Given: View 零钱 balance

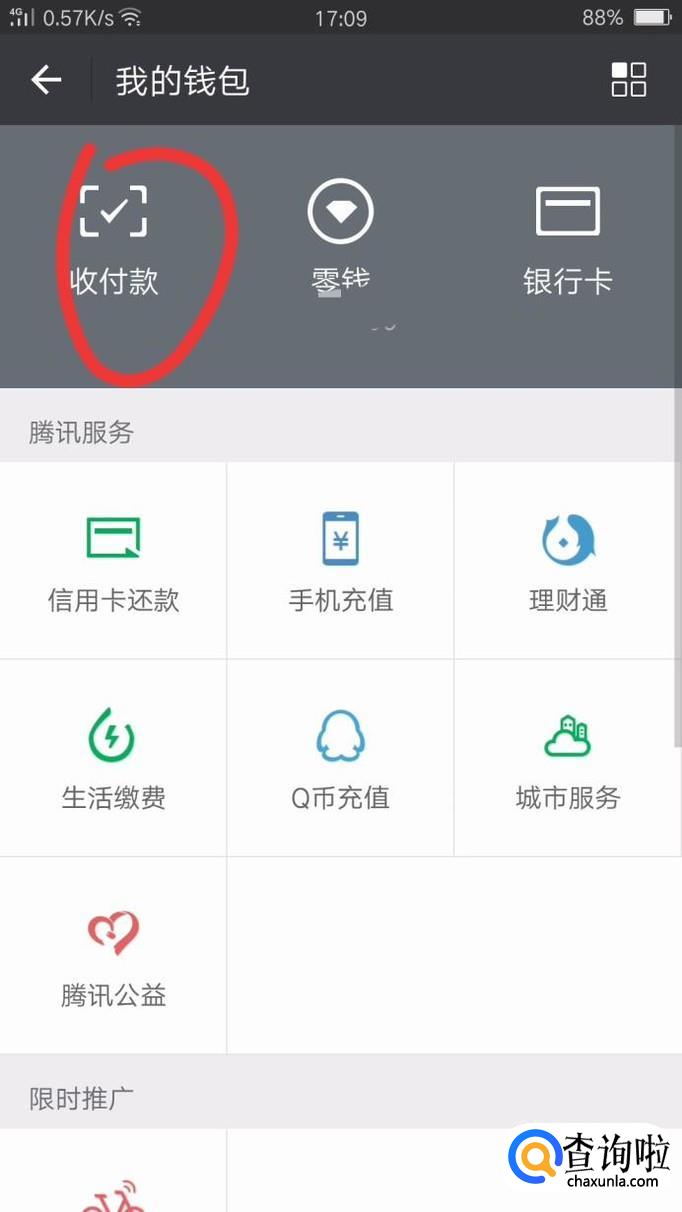Looking at the screenshot, I should point(340,240).
